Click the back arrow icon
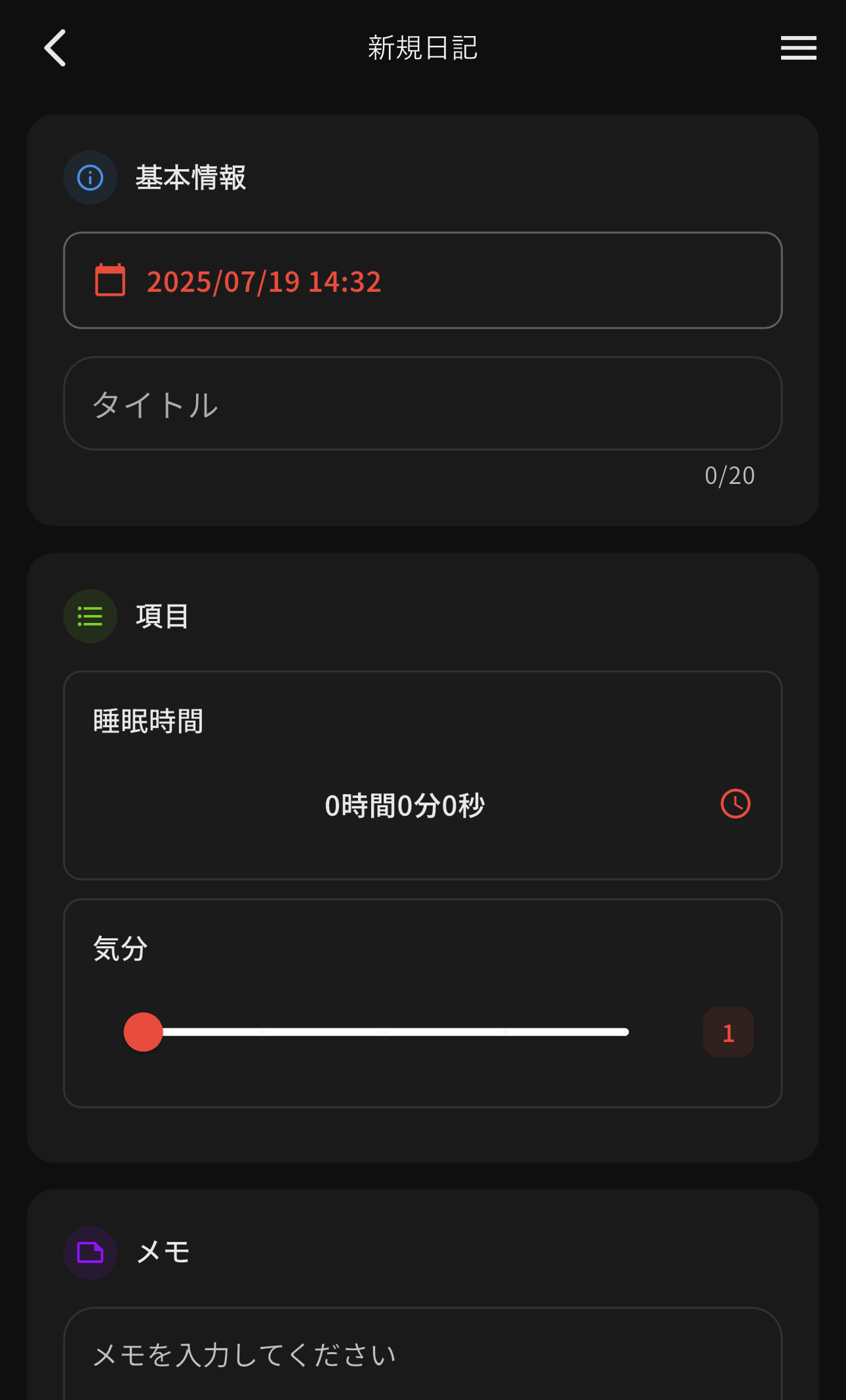Screen dimensions: 846x1400 click(x=56, y=48)
